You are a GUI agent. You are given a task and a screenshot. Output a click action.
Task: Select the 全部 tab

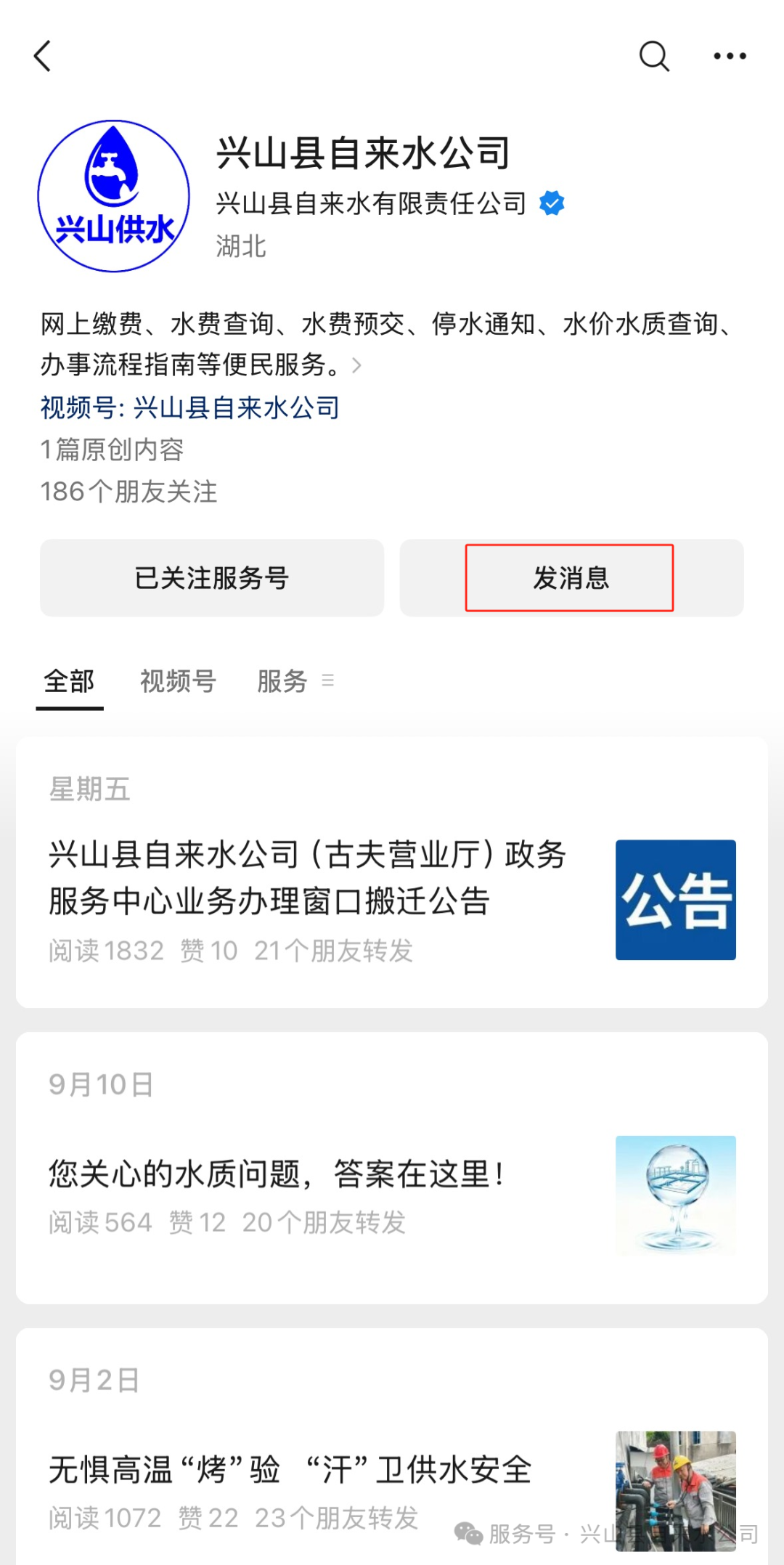pyautogui.click(x=69, y=681)
